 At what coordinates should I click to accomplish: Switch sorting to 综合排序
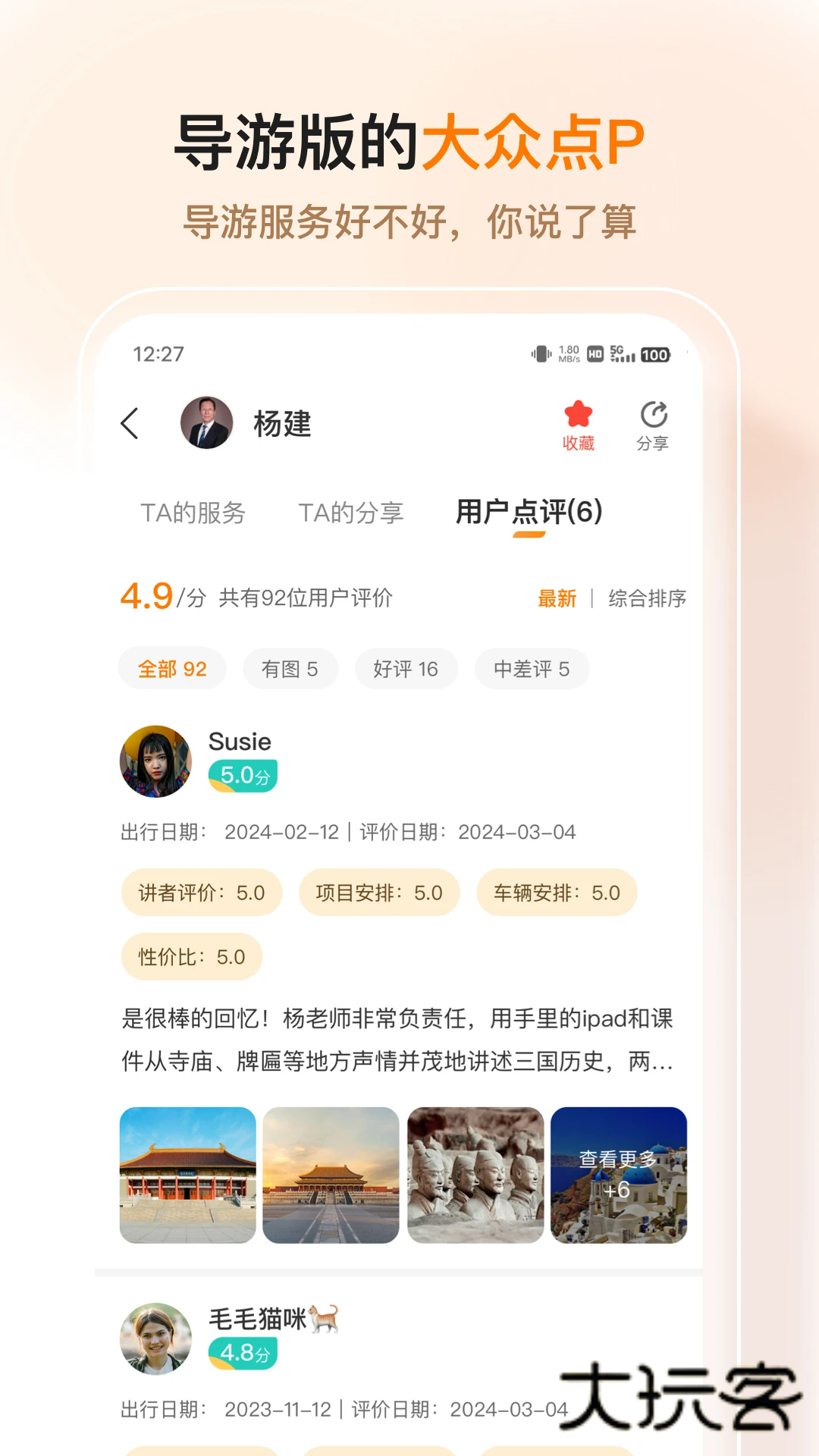point(645,599)
